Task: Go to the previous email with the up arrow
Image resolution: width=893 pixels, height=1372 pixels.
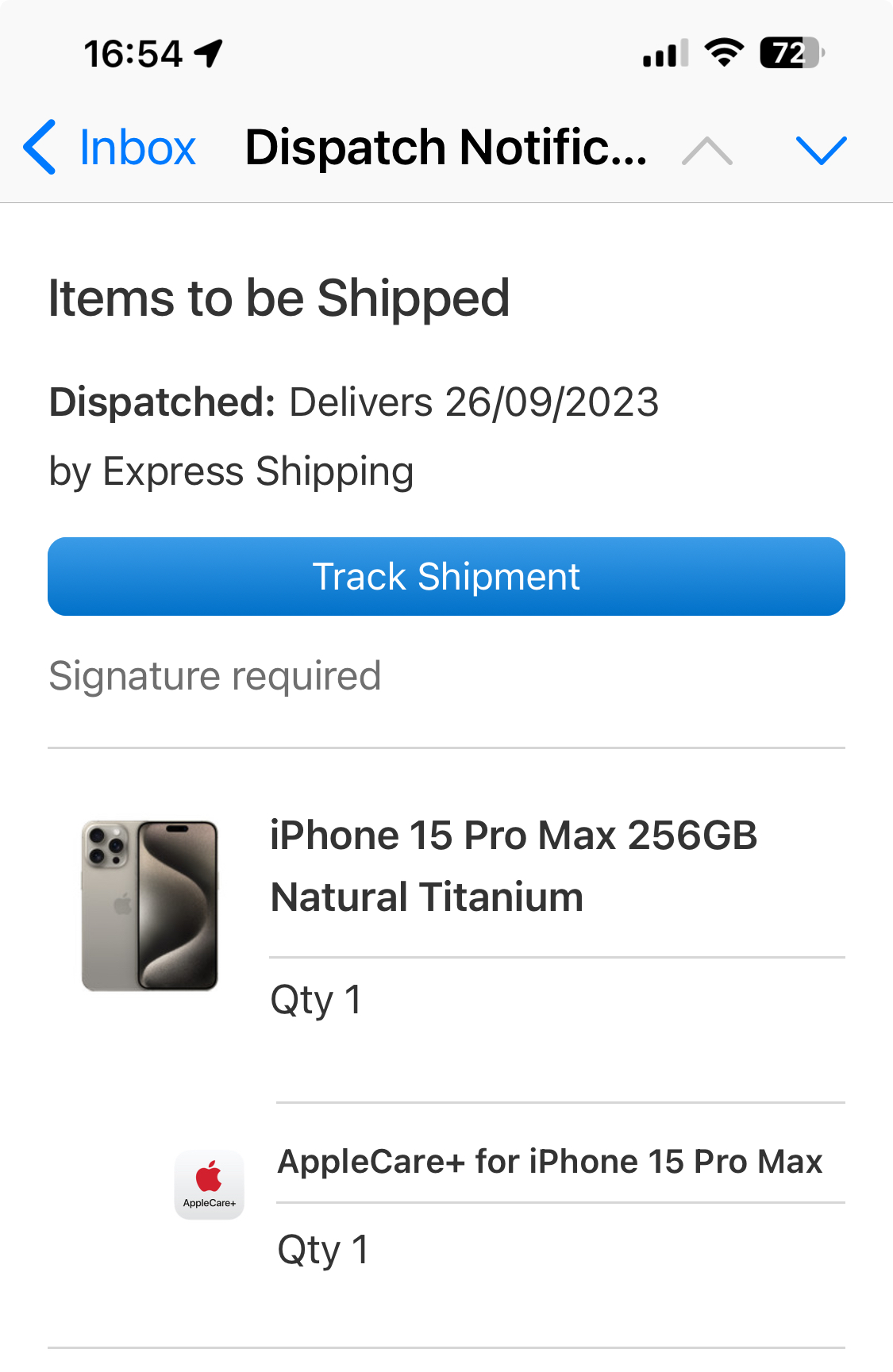Action: coord(706,150)
